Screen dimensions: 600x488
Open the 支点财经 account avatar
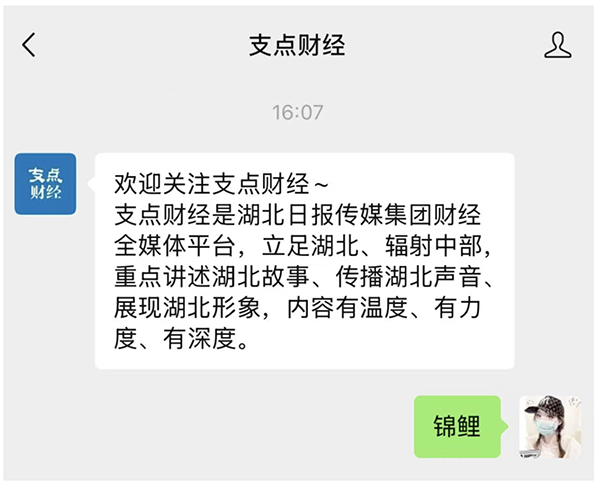46,184
